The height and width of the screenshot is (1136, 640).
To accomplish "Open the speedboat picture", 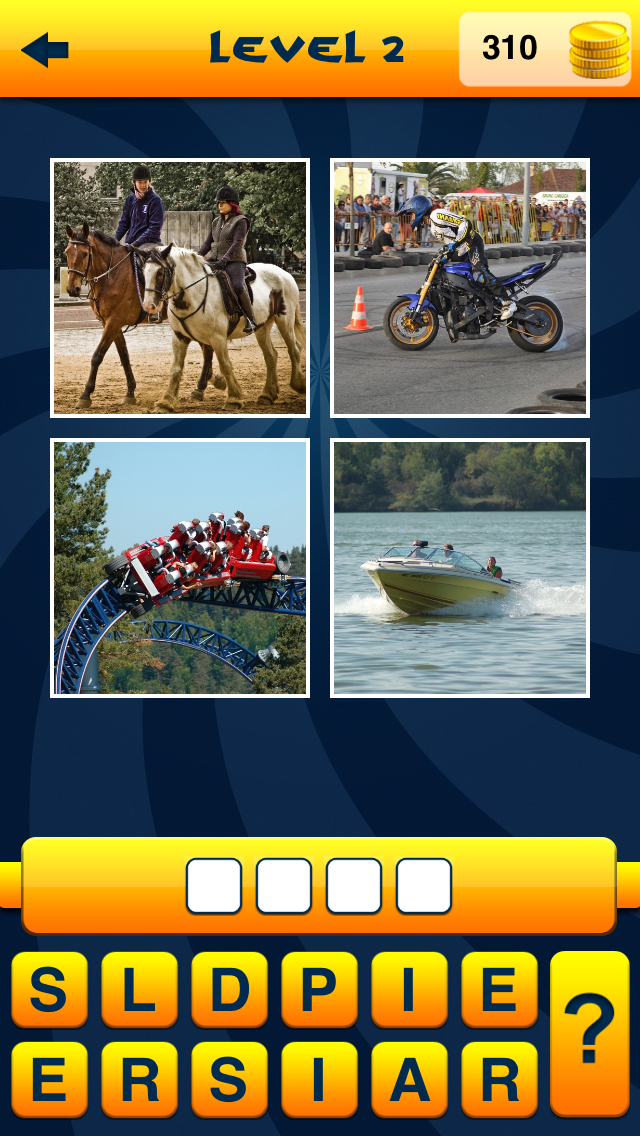I will (460, 568).
